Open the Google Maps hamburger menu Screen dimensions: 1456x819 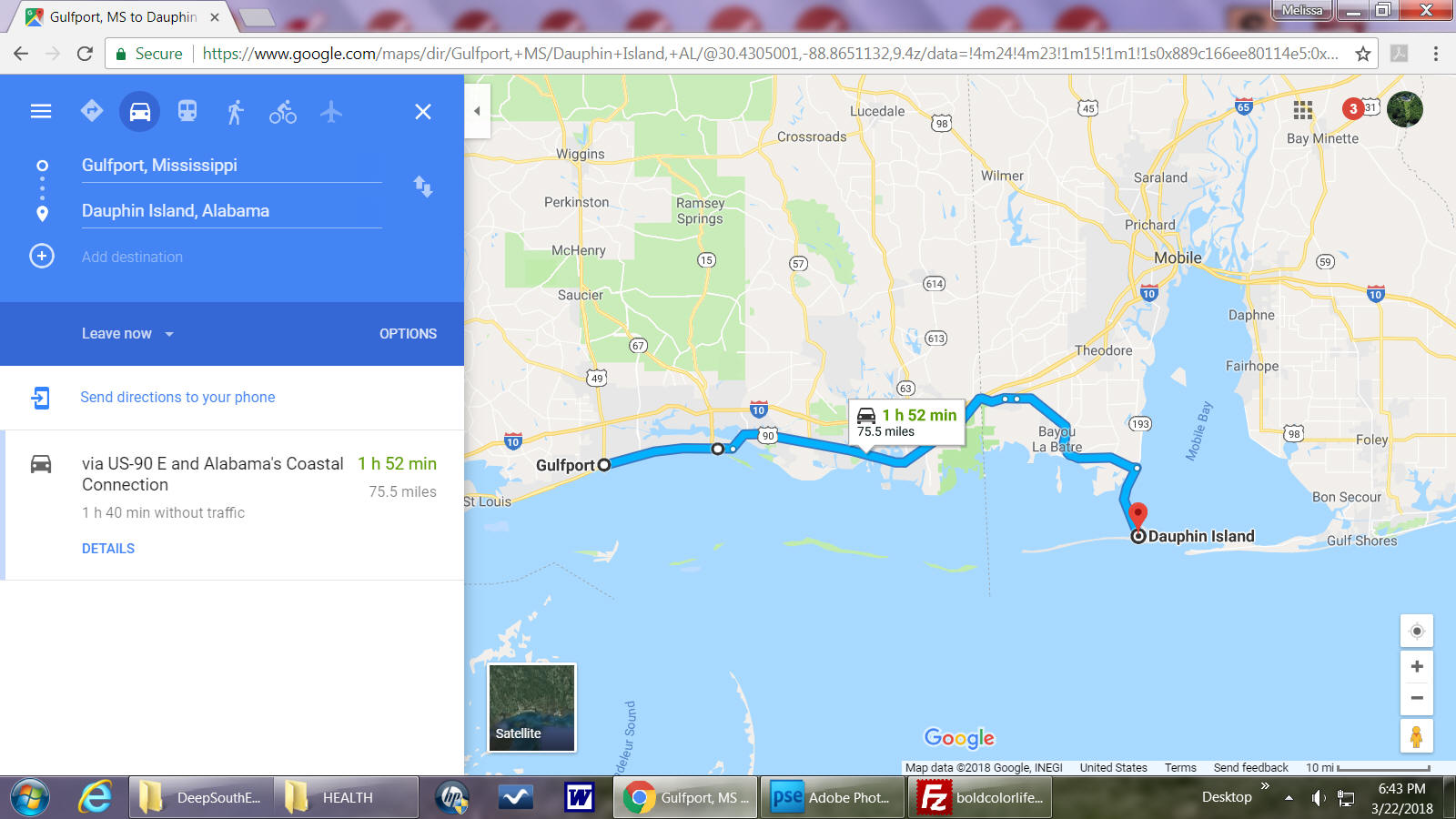[41, 111]
